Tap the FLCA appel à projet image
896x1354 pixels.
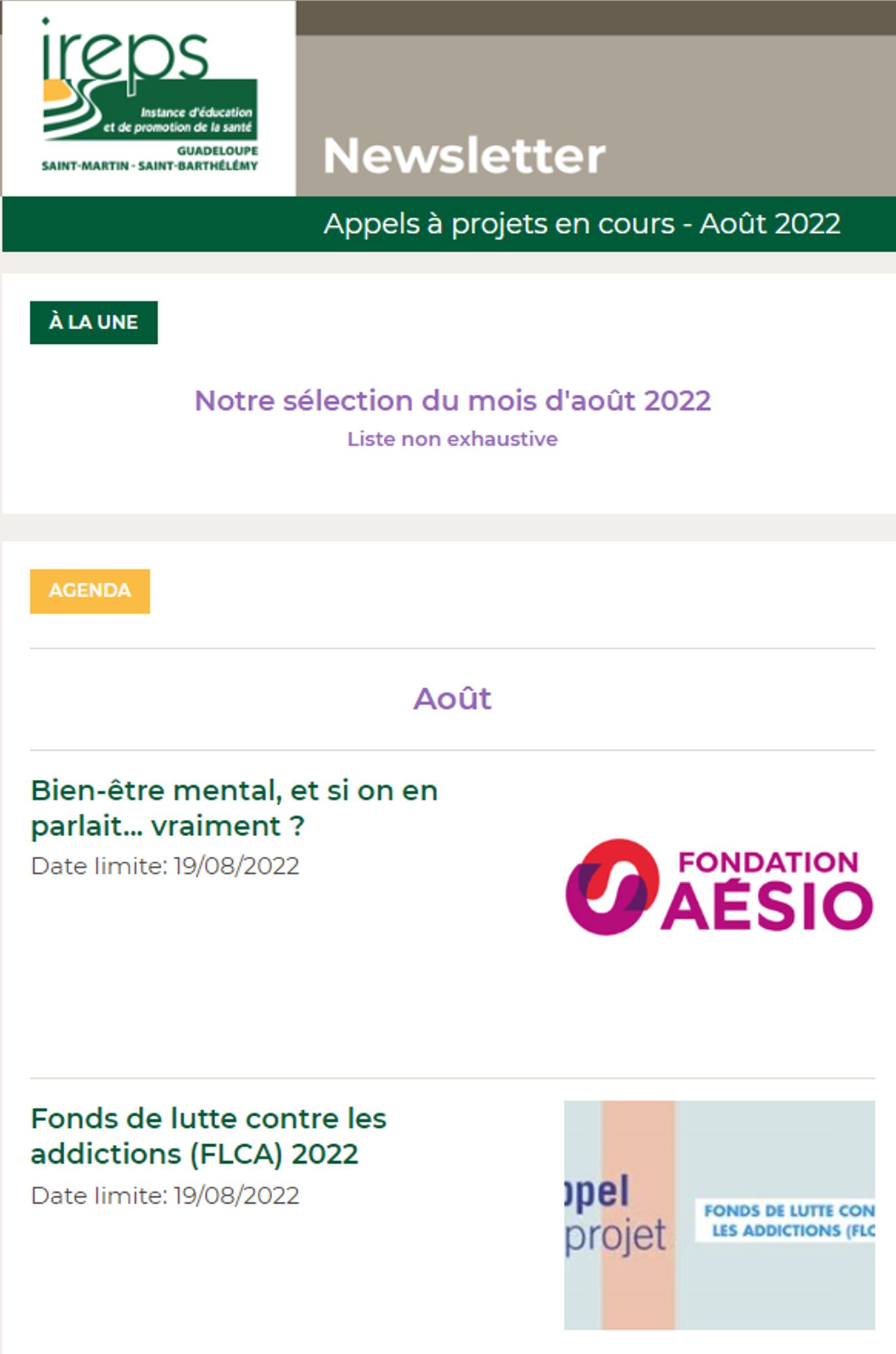(719, 1215)
